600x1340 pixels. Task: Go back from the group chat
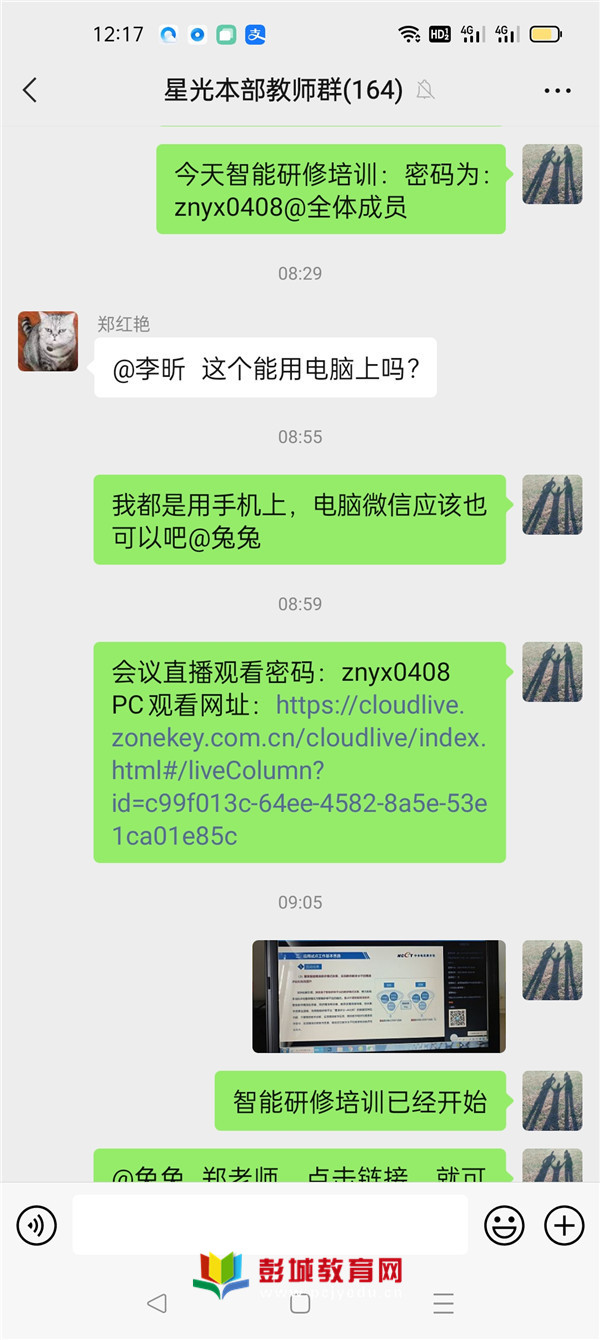30,90
